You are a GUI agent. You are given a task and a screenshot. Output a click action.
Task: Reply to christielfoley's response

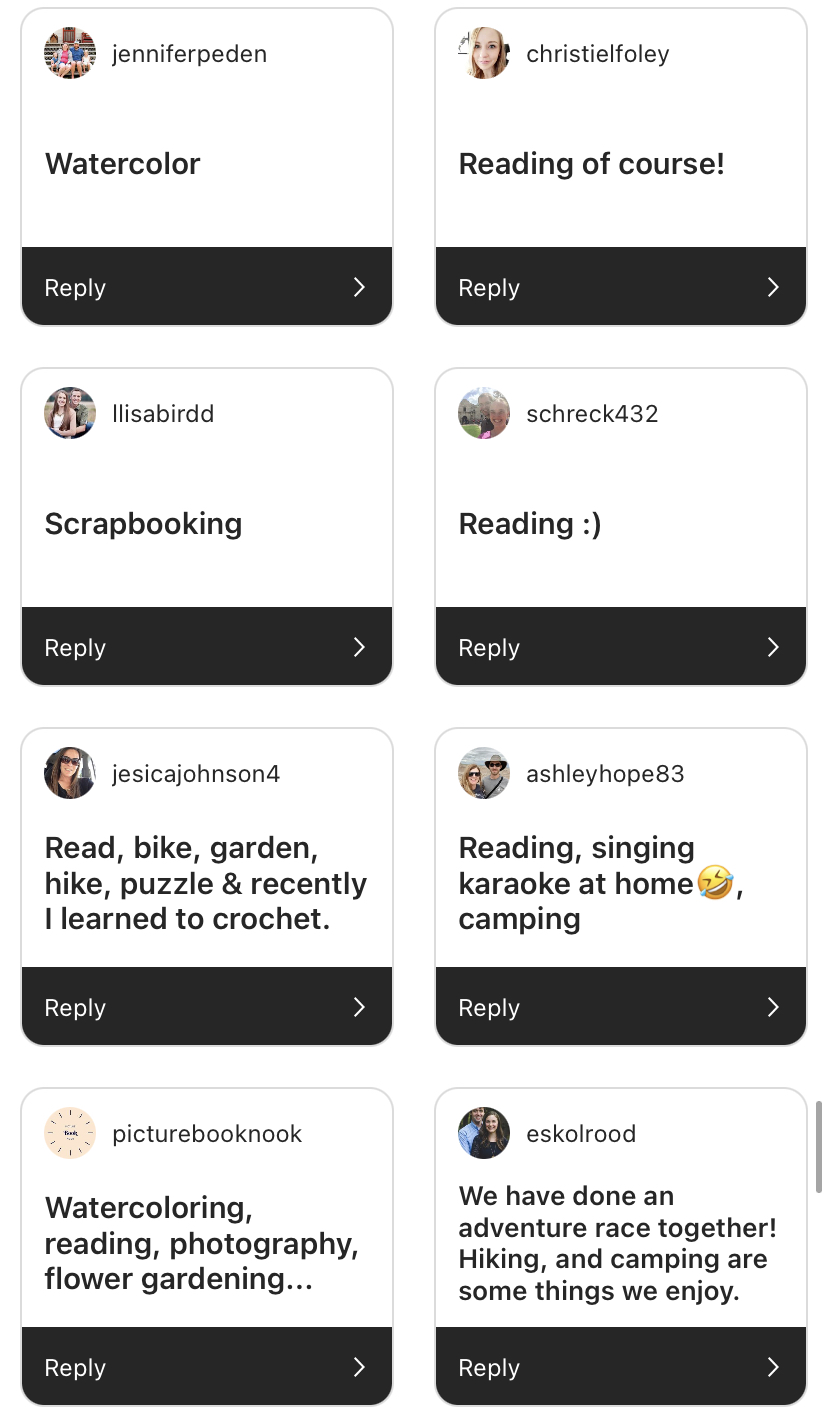tap(620, 287)
